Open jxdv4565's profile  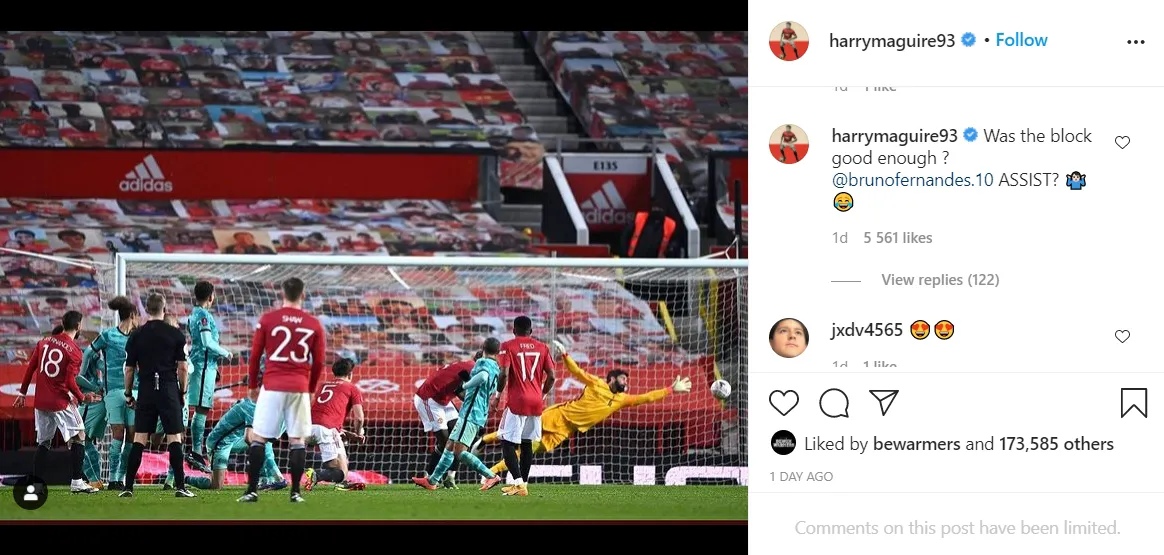(x=866, y=330)
